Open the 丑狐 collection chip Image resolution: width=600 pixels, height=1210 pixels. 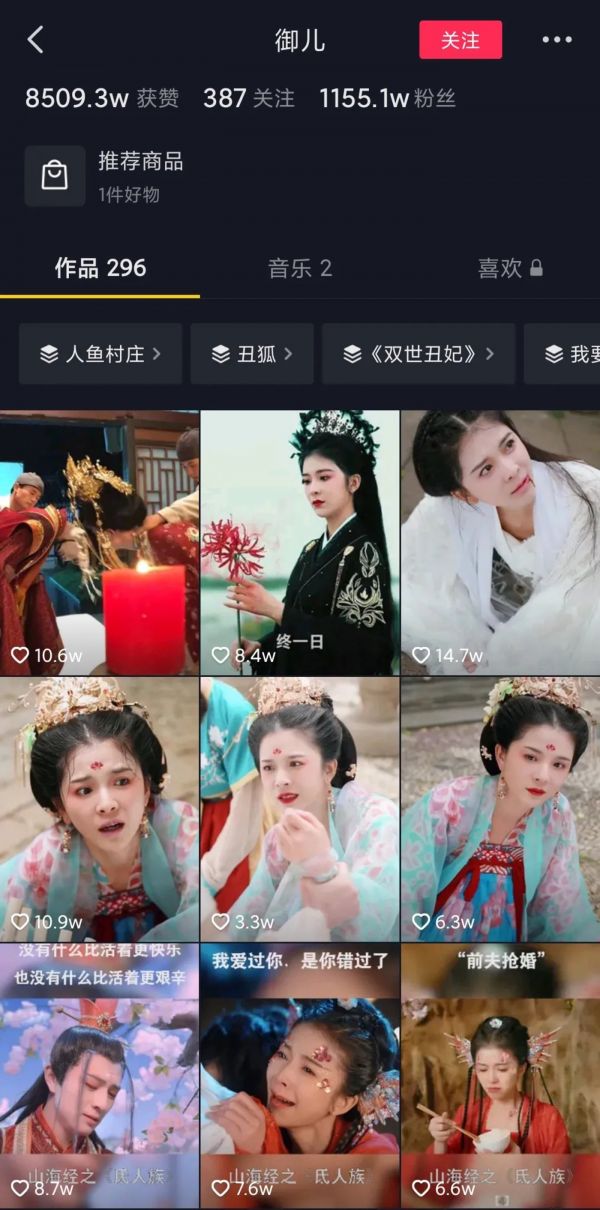tap(252, 354)
